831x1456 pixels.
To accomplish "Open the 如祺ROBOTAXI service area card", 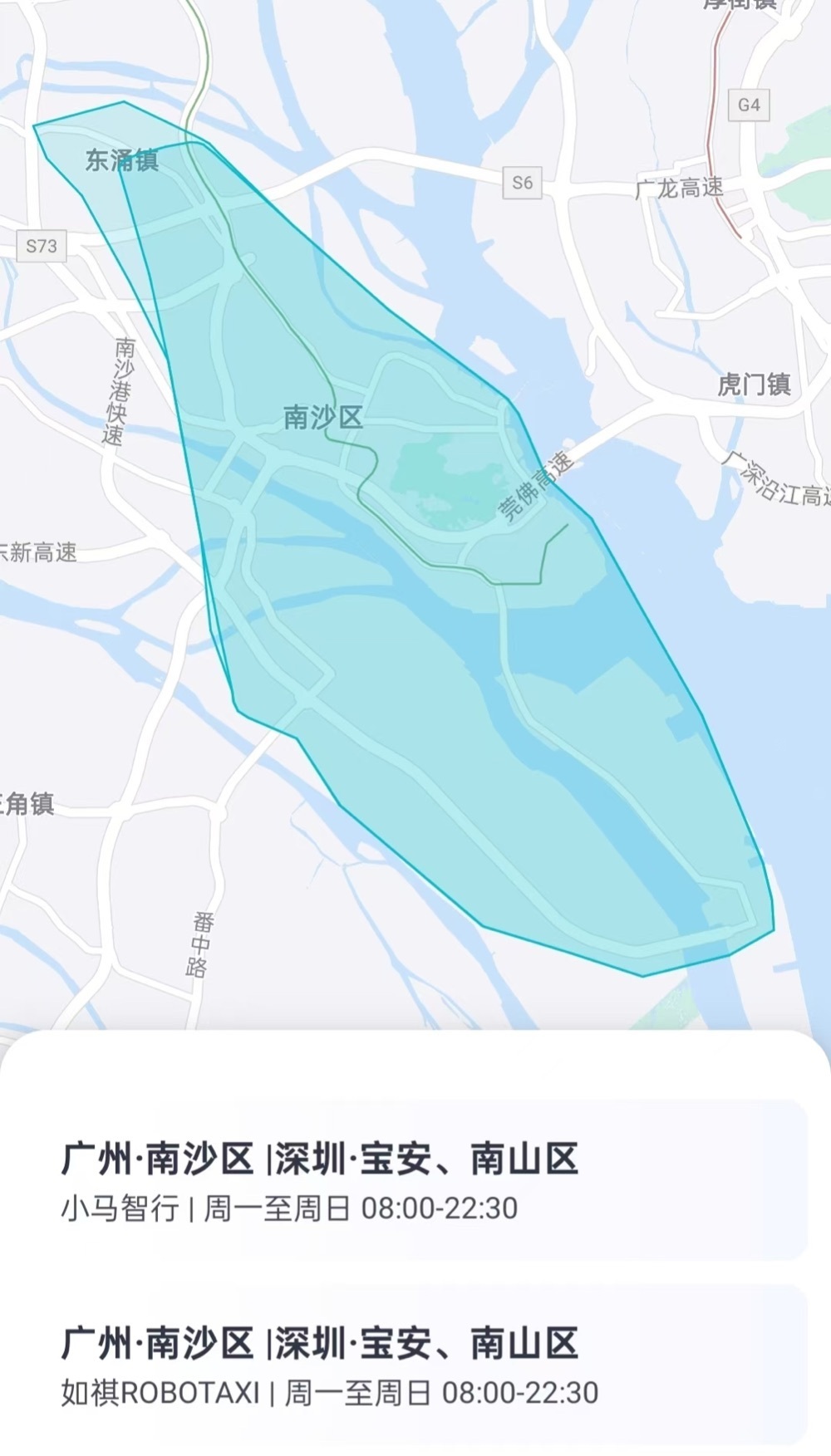I will click(x=404, y=1365).
